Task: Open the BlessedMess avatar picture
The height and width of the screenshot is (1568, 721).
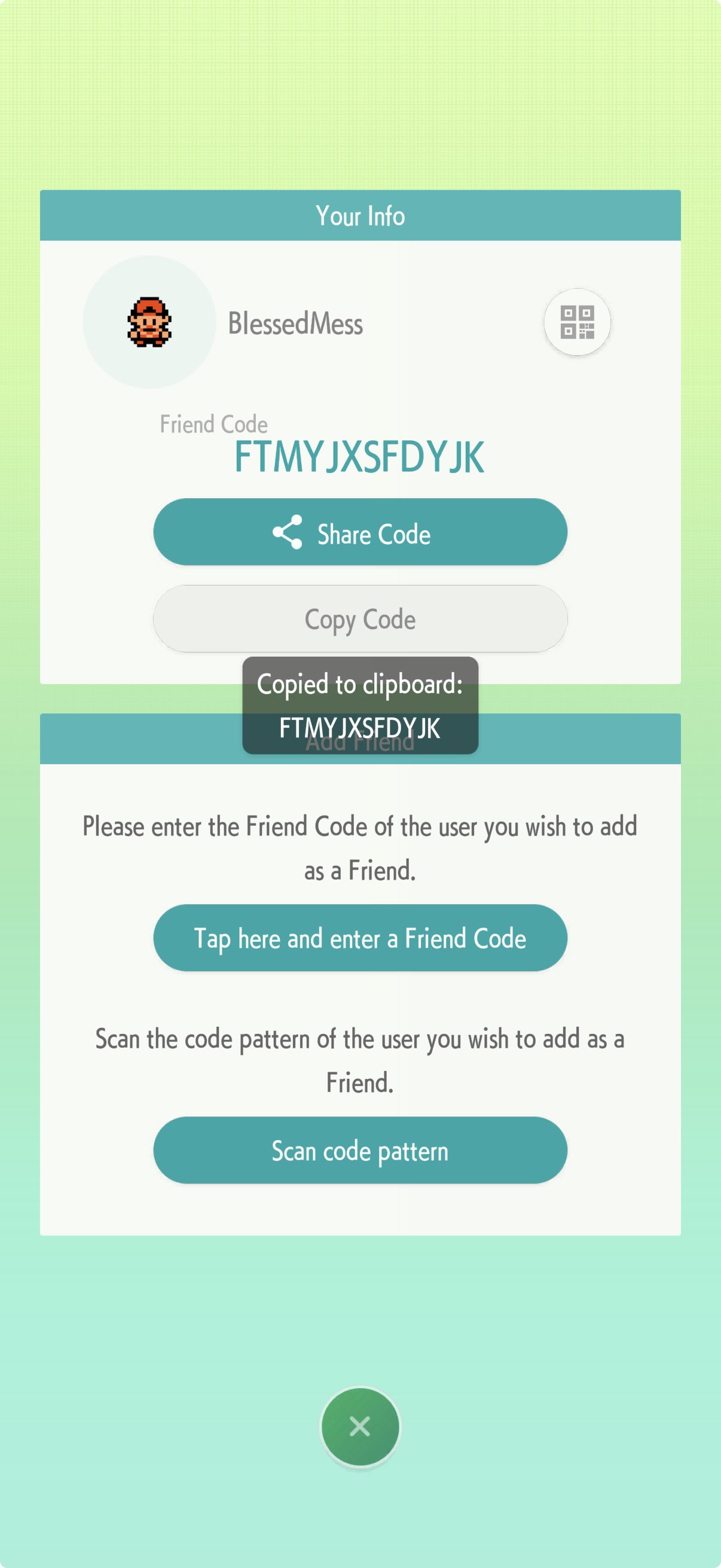Action: (149, 322)
